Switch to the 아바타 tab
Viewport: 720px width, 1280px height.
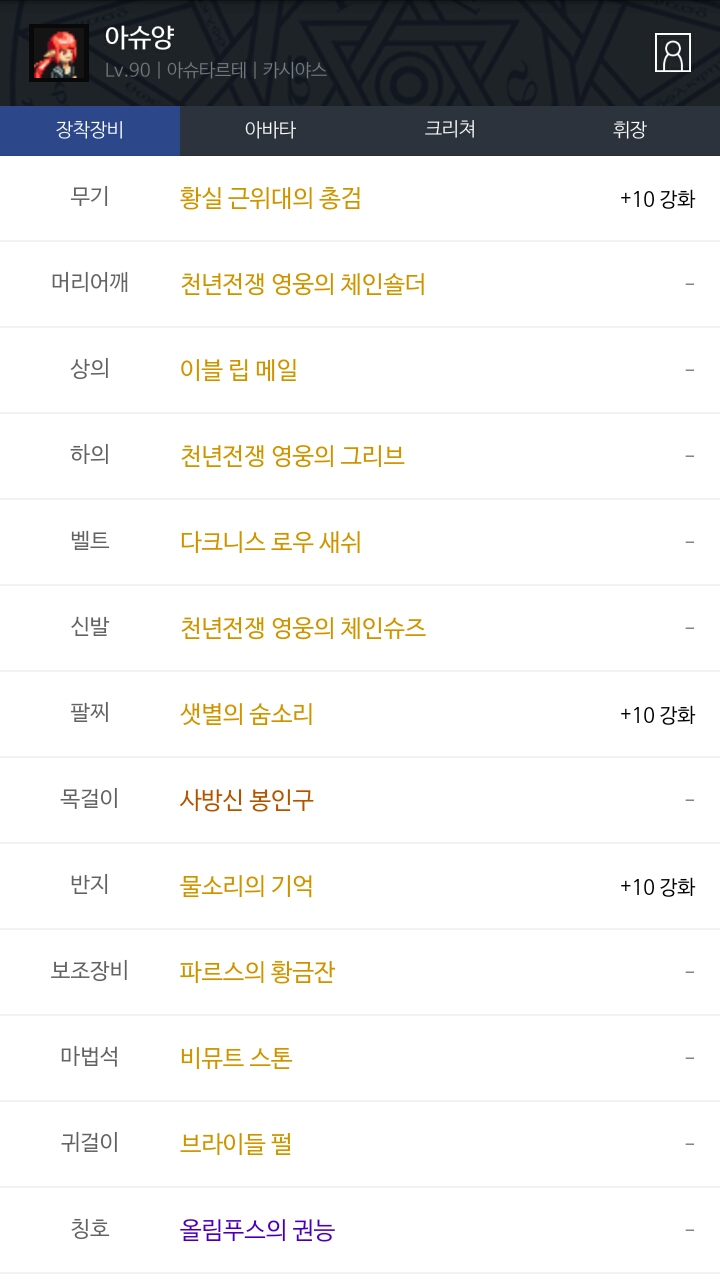(270, 130)
